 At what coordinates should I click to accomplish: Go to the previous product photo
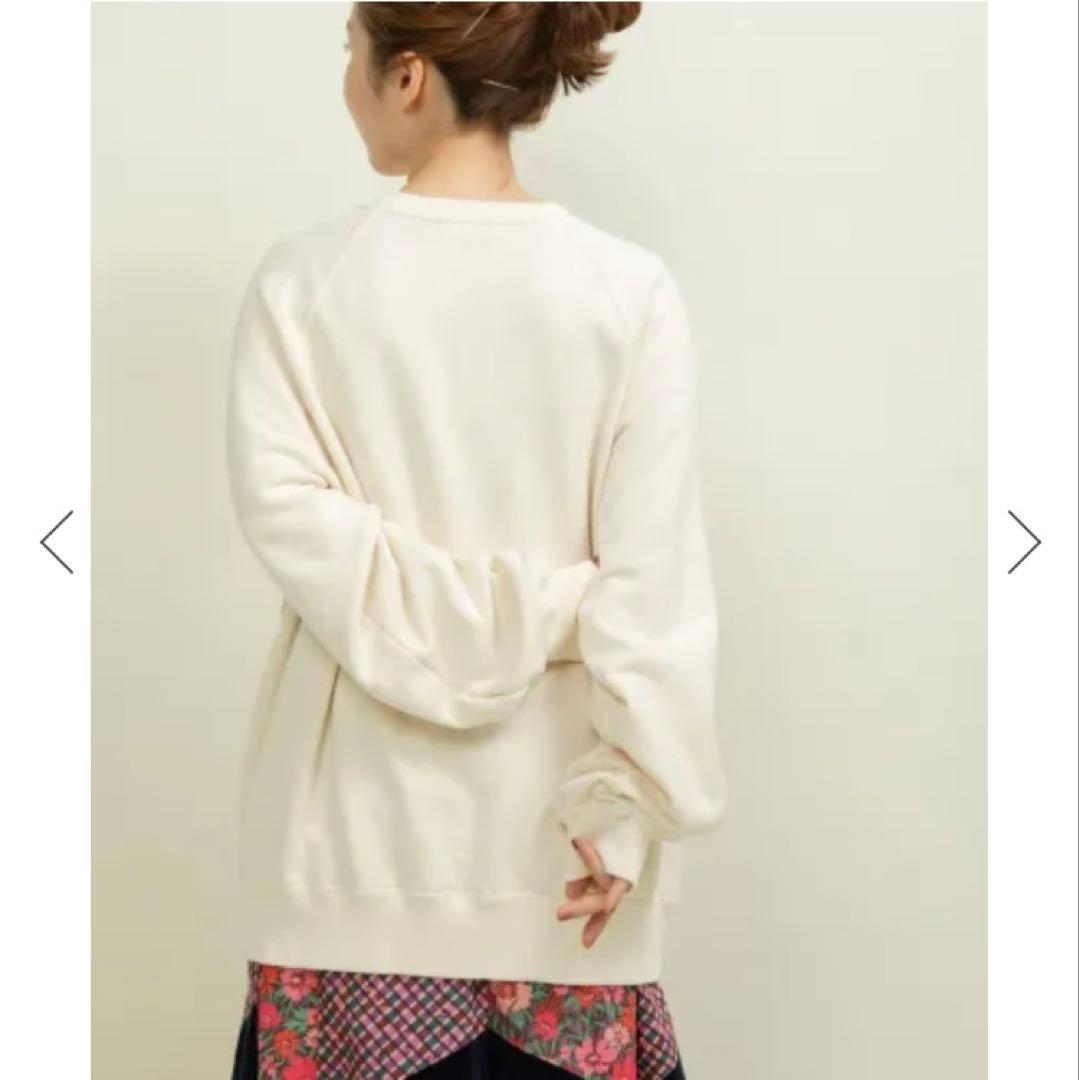point(57,542)
